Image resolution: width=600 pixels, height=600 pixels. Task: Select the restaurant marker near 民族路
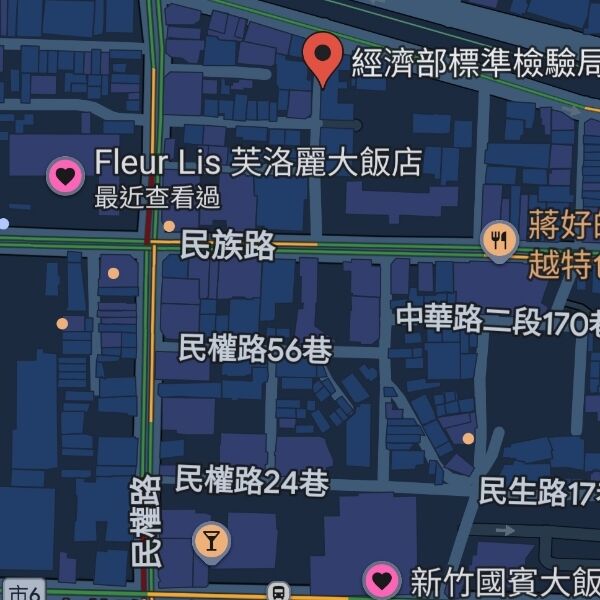[499, 239]
